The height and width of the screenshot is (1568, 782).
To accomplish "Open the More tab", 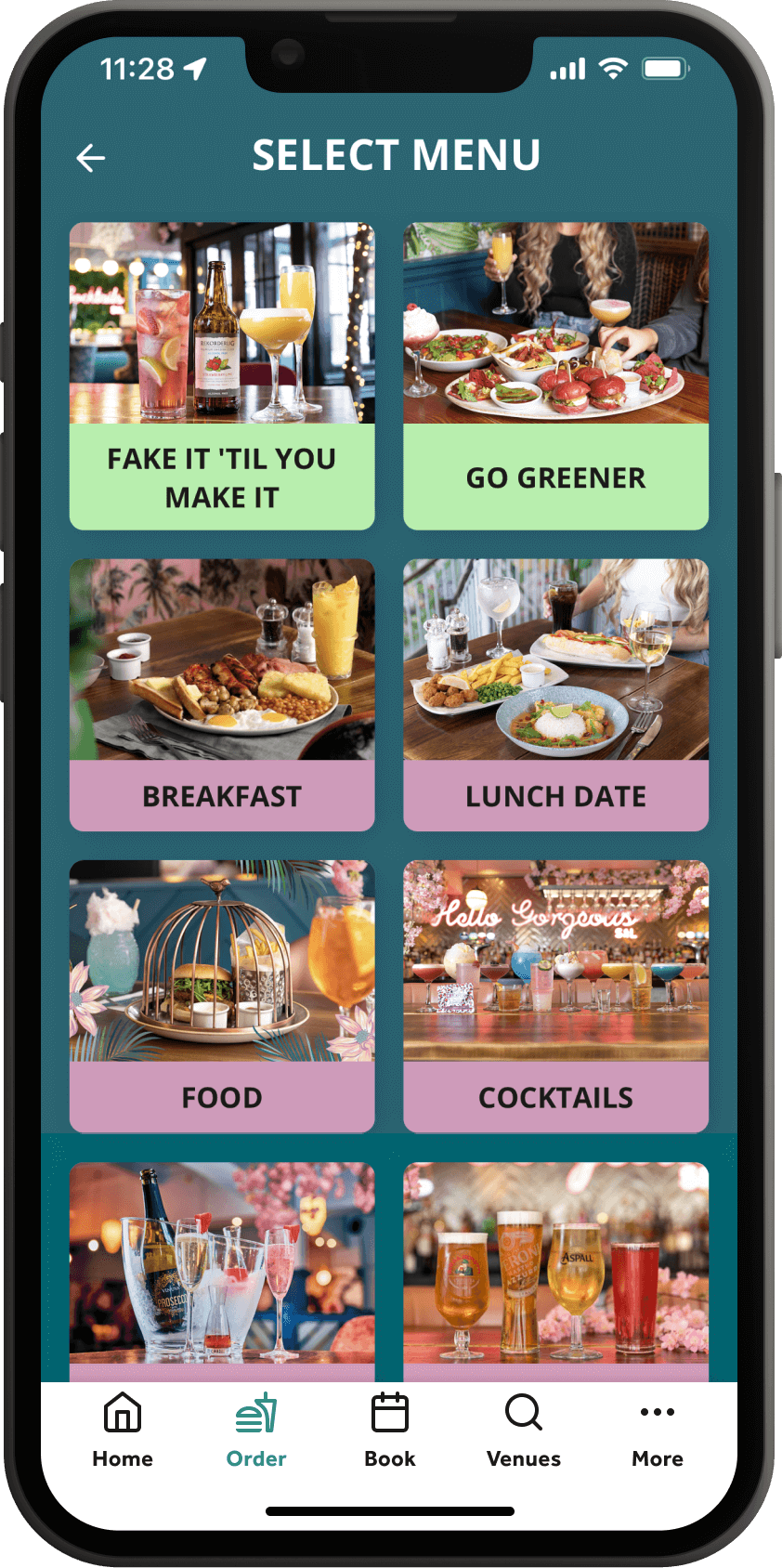I will point(658,1431).
